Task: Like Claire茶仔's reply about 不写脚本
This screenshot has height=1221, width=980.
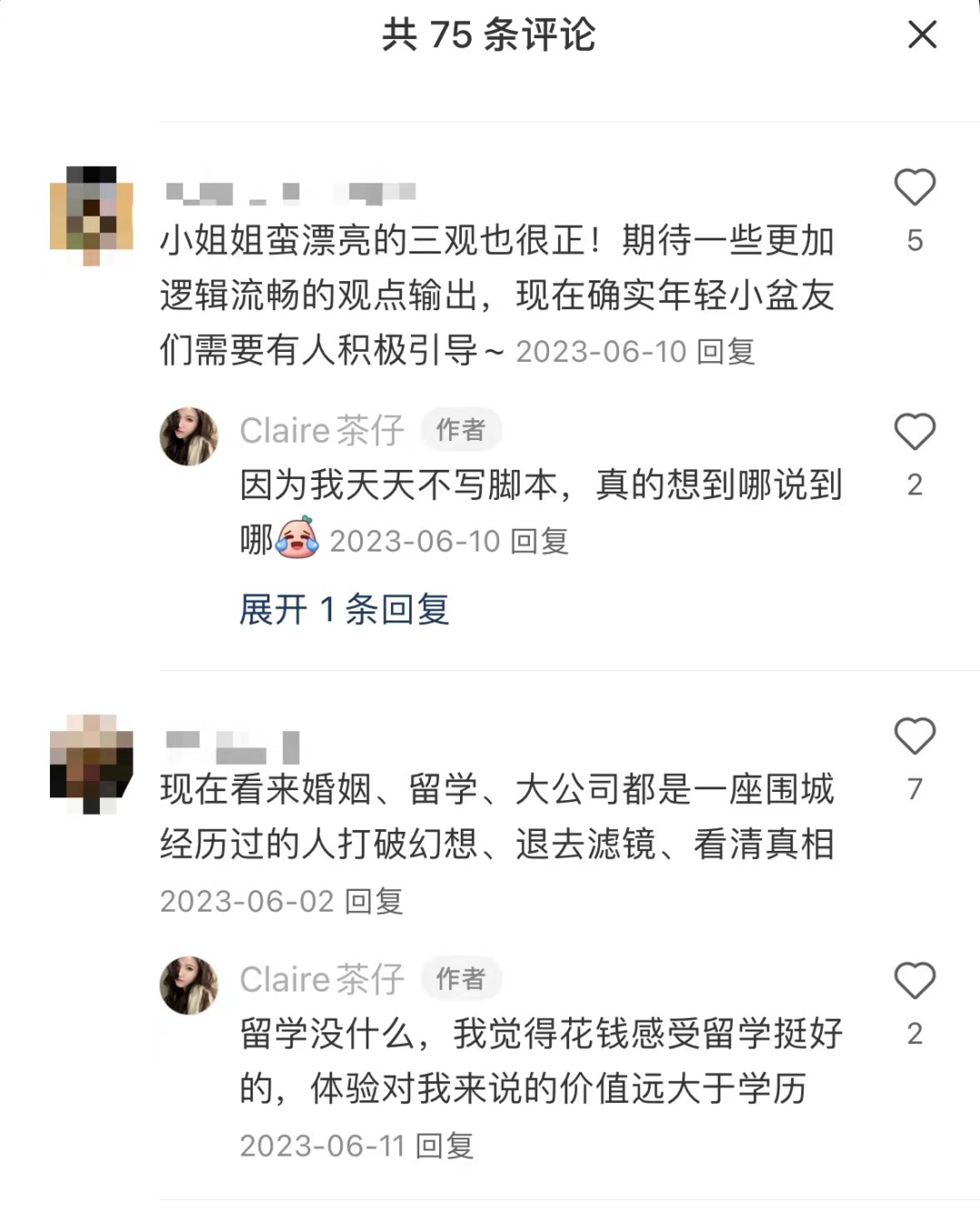Action: tap(914, 432)
